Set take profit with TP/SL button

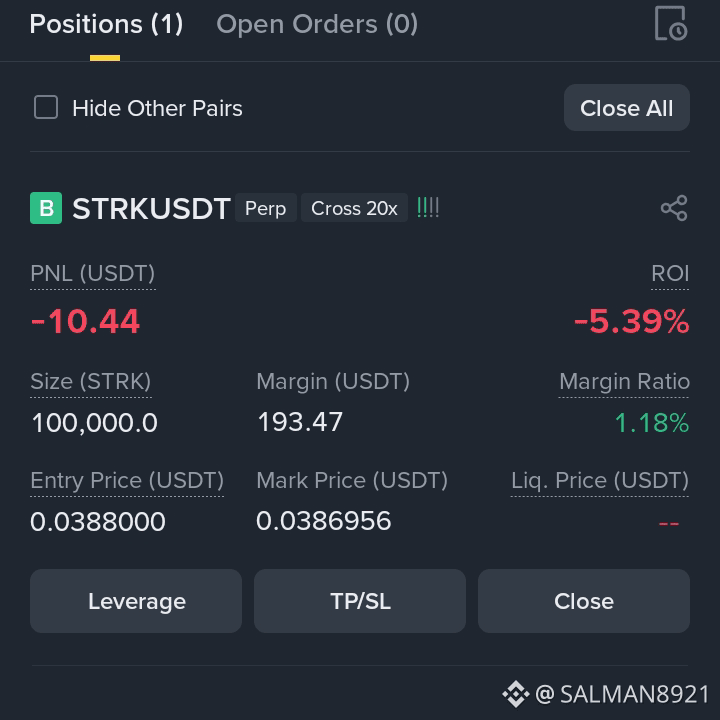pos(360,601)
